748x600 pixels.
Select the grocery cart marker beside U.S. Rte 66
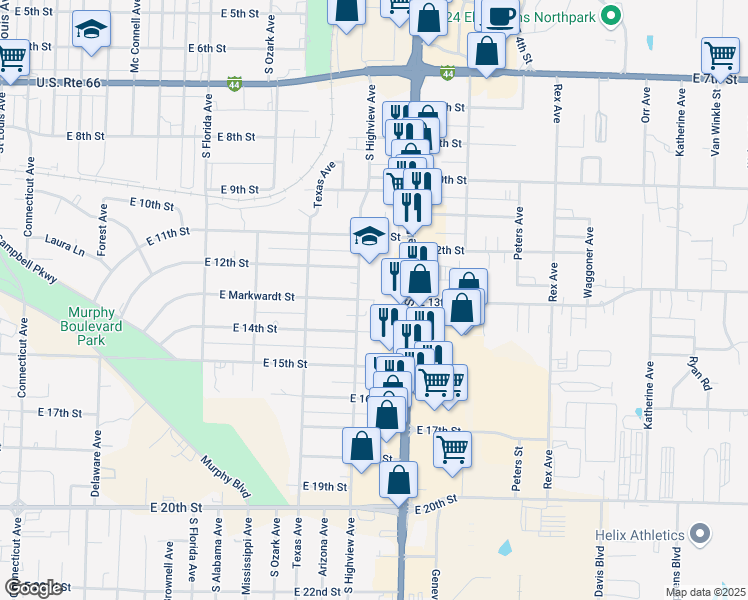pos(10,61)
